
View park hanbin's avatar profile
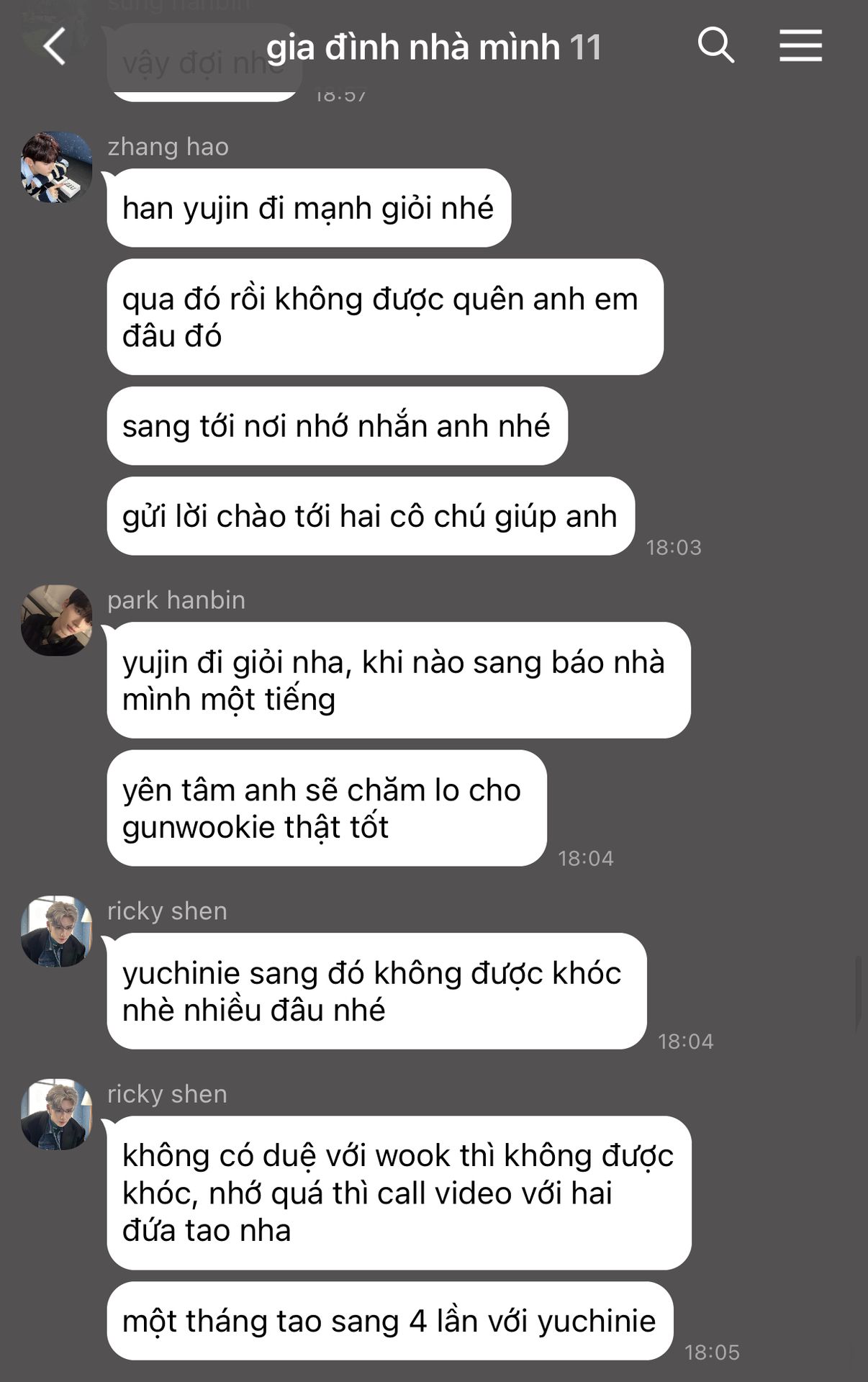(57, 620)
